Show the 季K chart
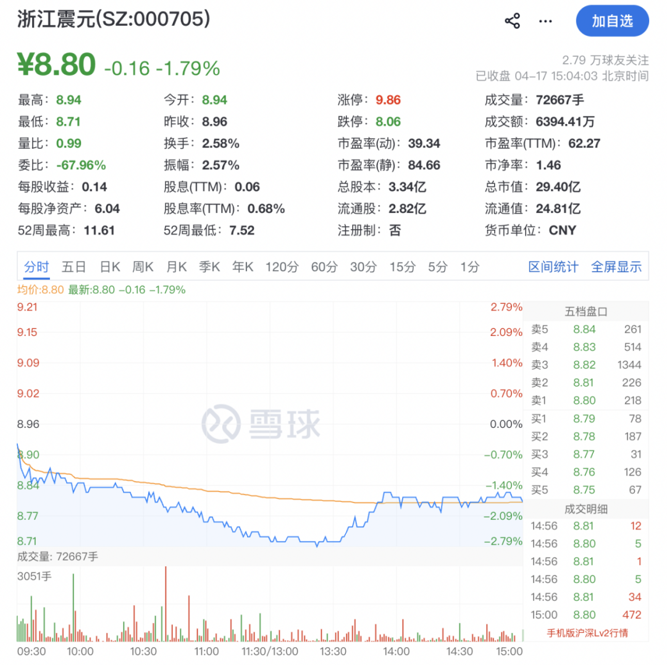 pyautogui.click(x=209, y=267)
